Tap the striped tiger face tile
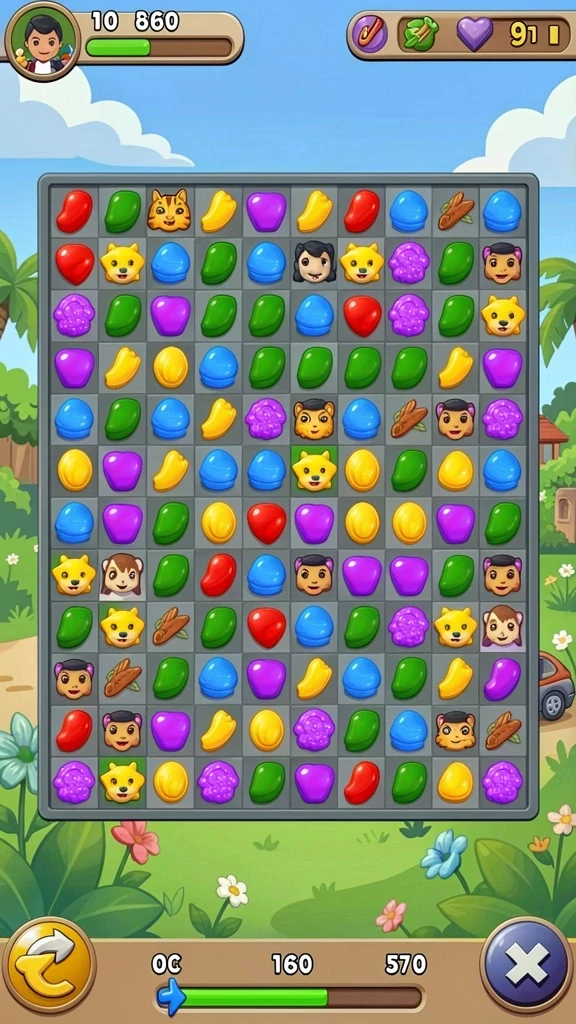The height and width of the screenshot is (1024, 576). click(169, 210)
